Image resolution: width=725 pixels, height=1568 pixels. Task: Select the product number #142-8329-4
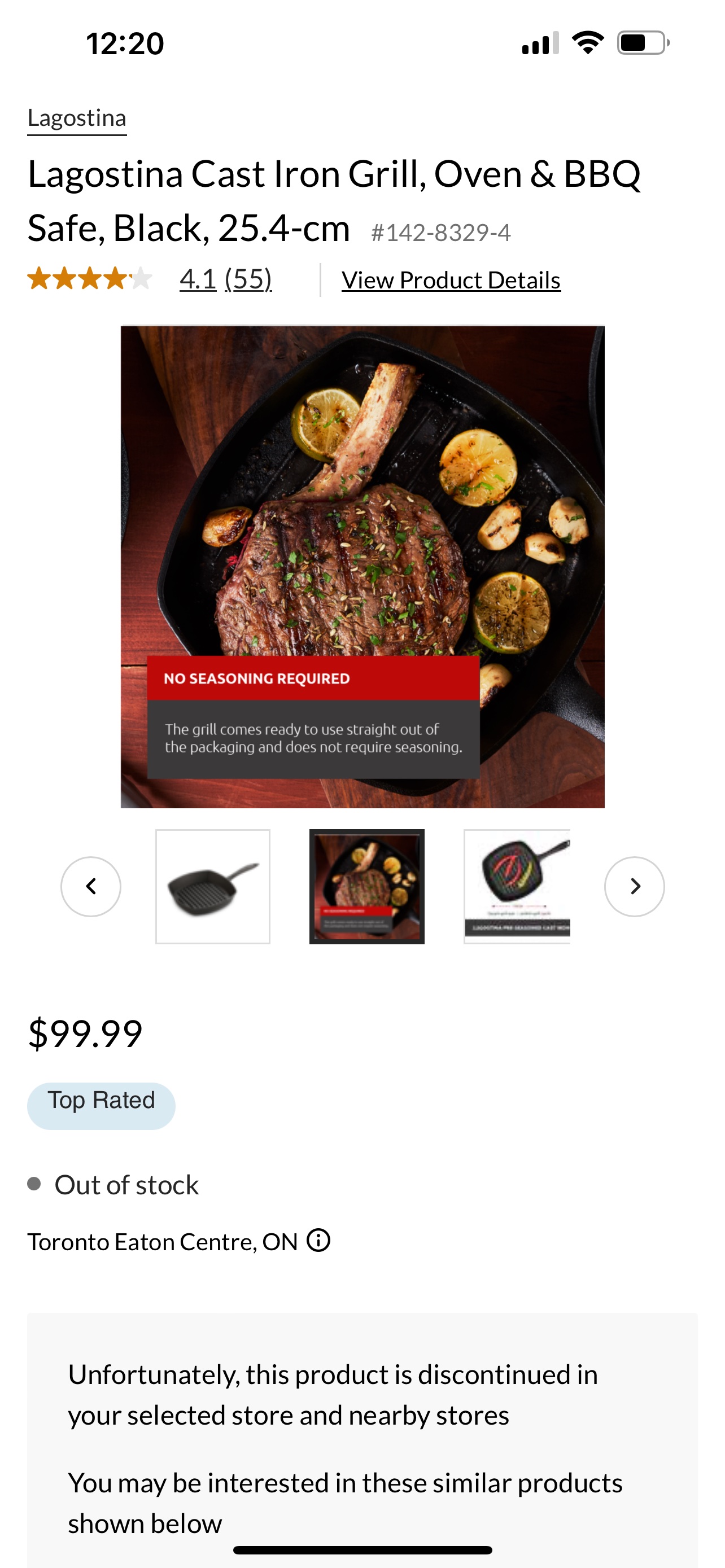point(440,231)
